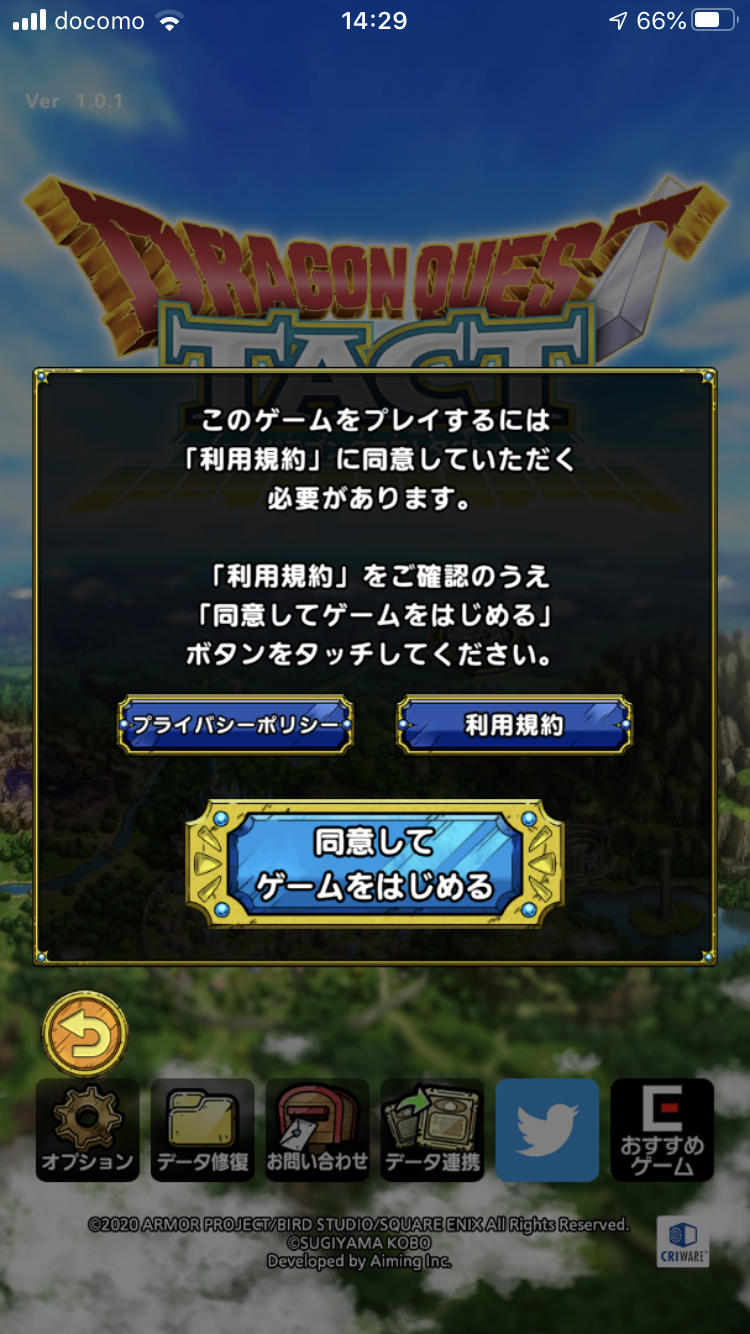Tap the round yellow back arrow
This screenshot has width=750, height=1334.
(85, 1033)
